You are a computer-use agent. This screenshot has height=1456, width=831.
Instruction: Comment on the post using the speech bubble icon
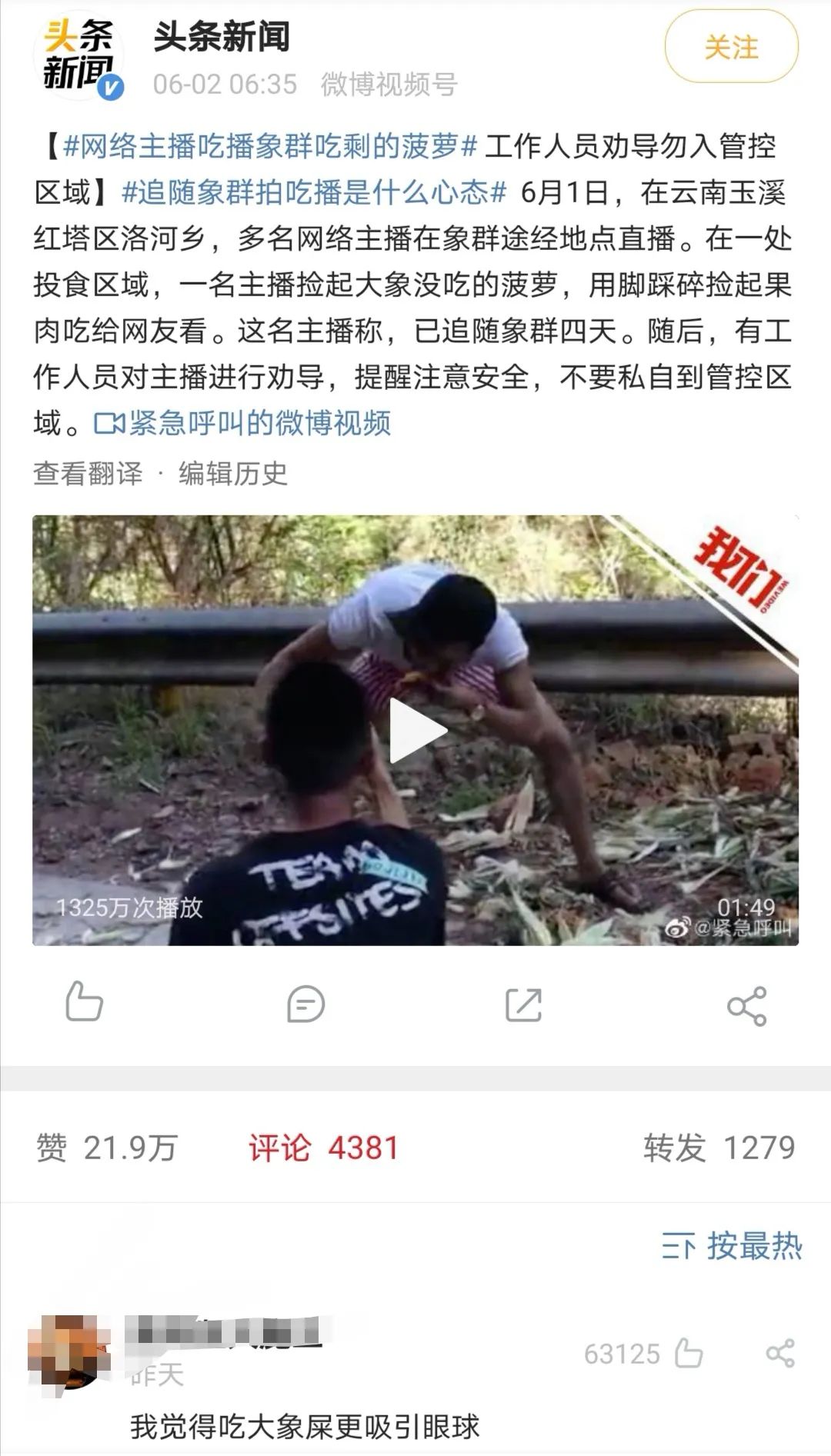[305, 1004]
